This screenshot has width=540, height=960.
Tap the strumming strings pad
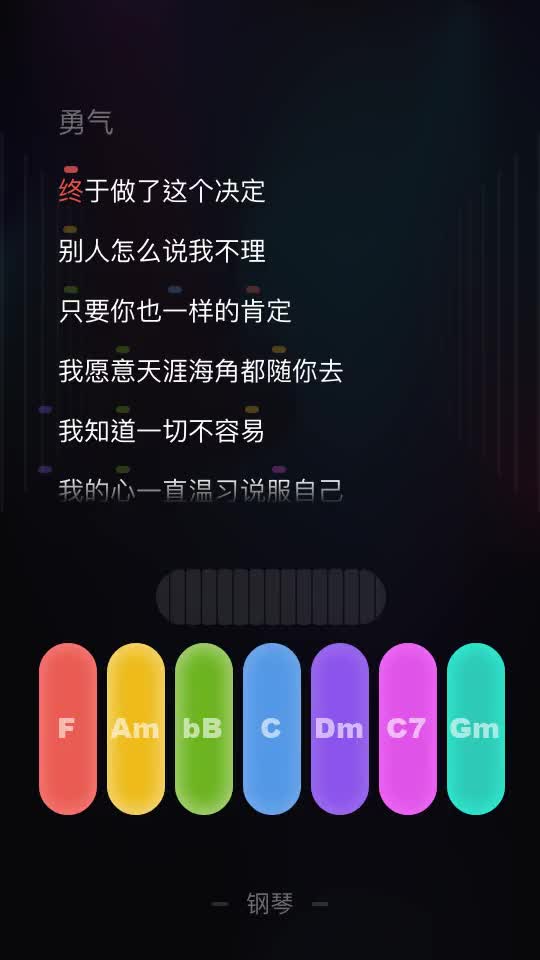(x=271, y=597)
